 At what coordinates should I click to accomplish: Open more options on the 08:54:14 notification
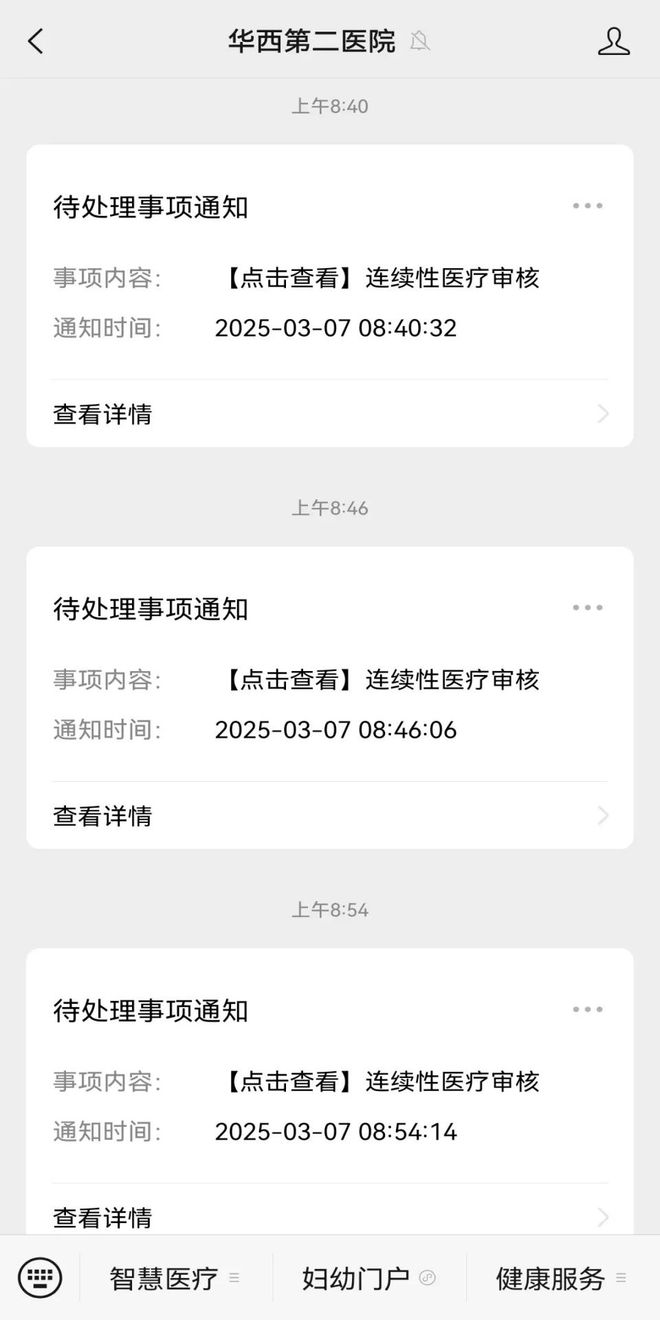tap(588, 1010)
